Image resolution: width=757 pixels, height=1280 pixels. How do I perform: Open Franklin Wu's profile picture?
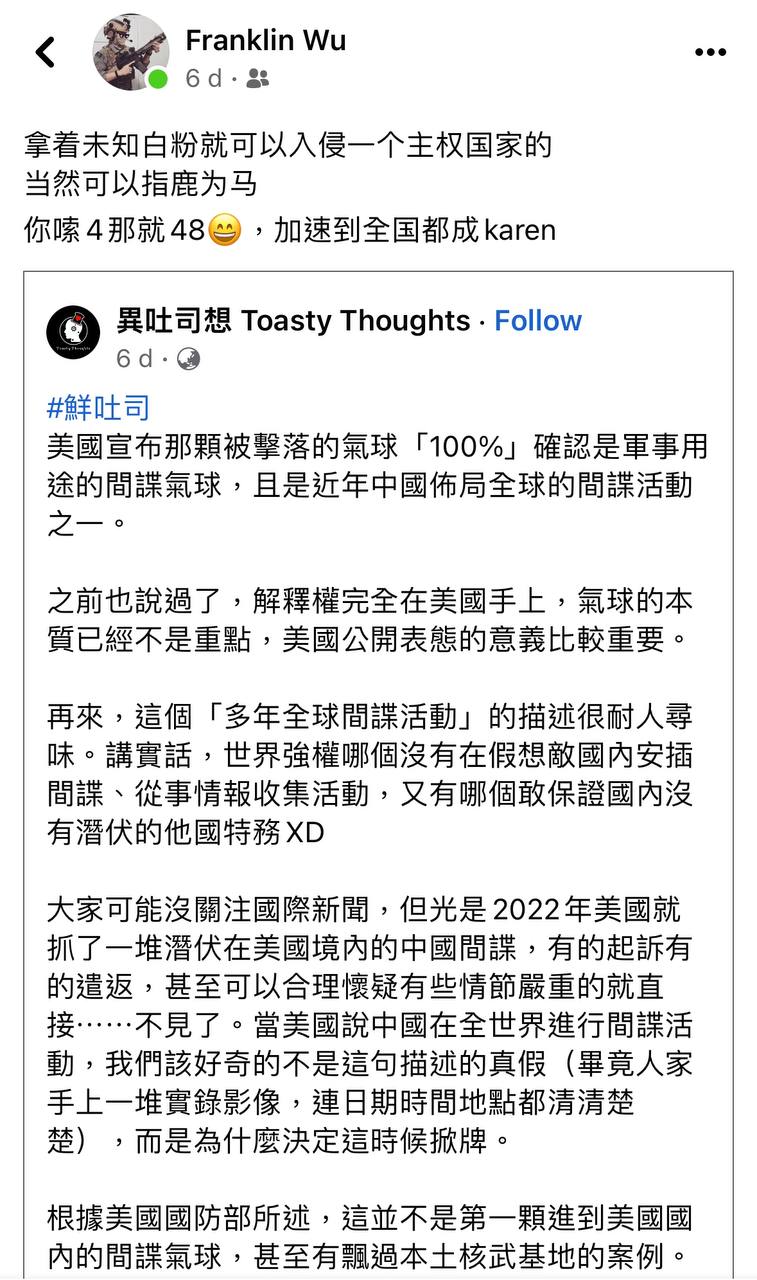(x=131, y=52)
